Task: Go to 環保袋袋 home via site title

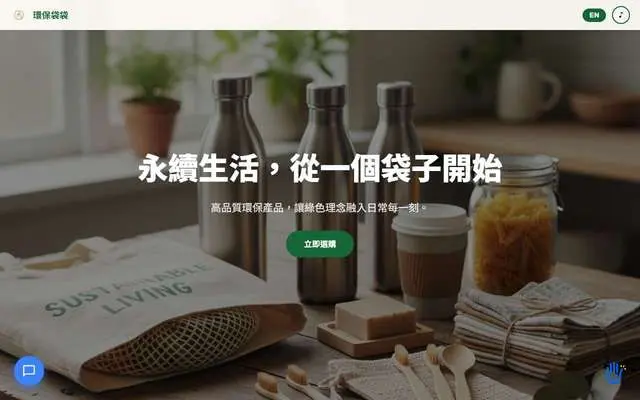Action: [50, 15]
